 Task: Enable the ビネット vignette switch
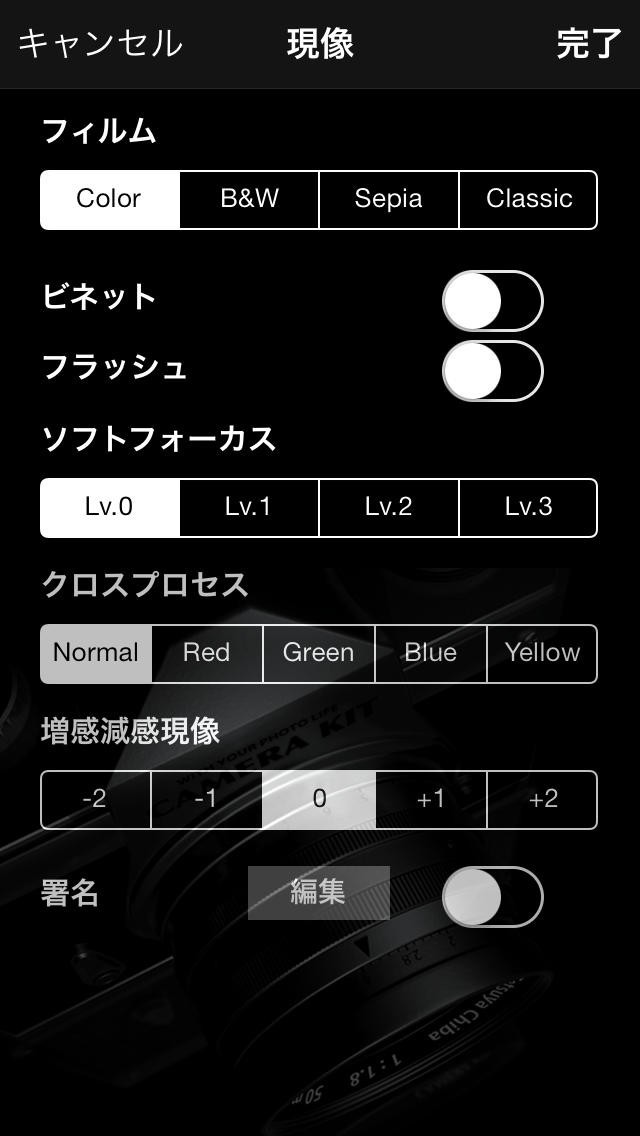[x=492, y=301]
